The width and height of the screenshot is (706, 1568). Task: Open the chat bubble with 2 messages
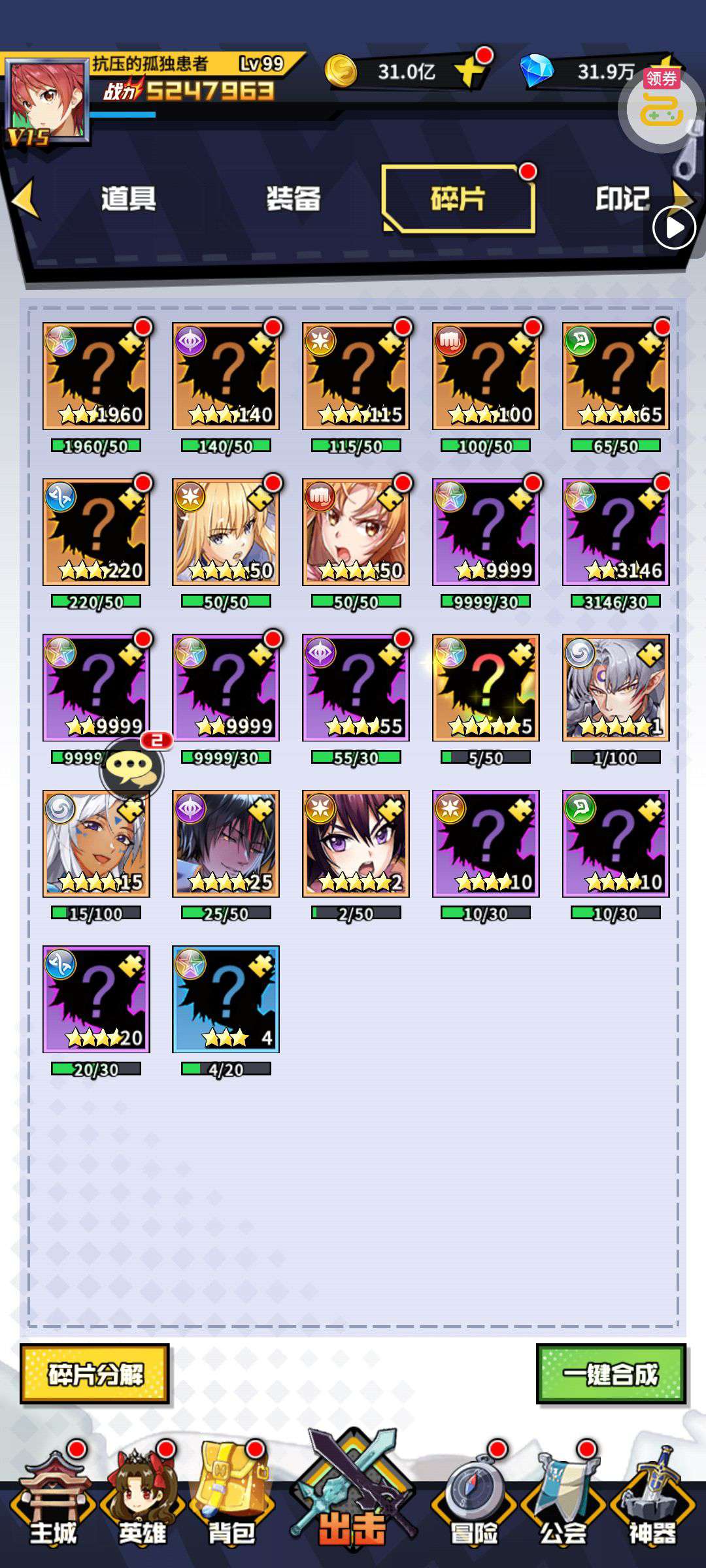tap(132, 769)
